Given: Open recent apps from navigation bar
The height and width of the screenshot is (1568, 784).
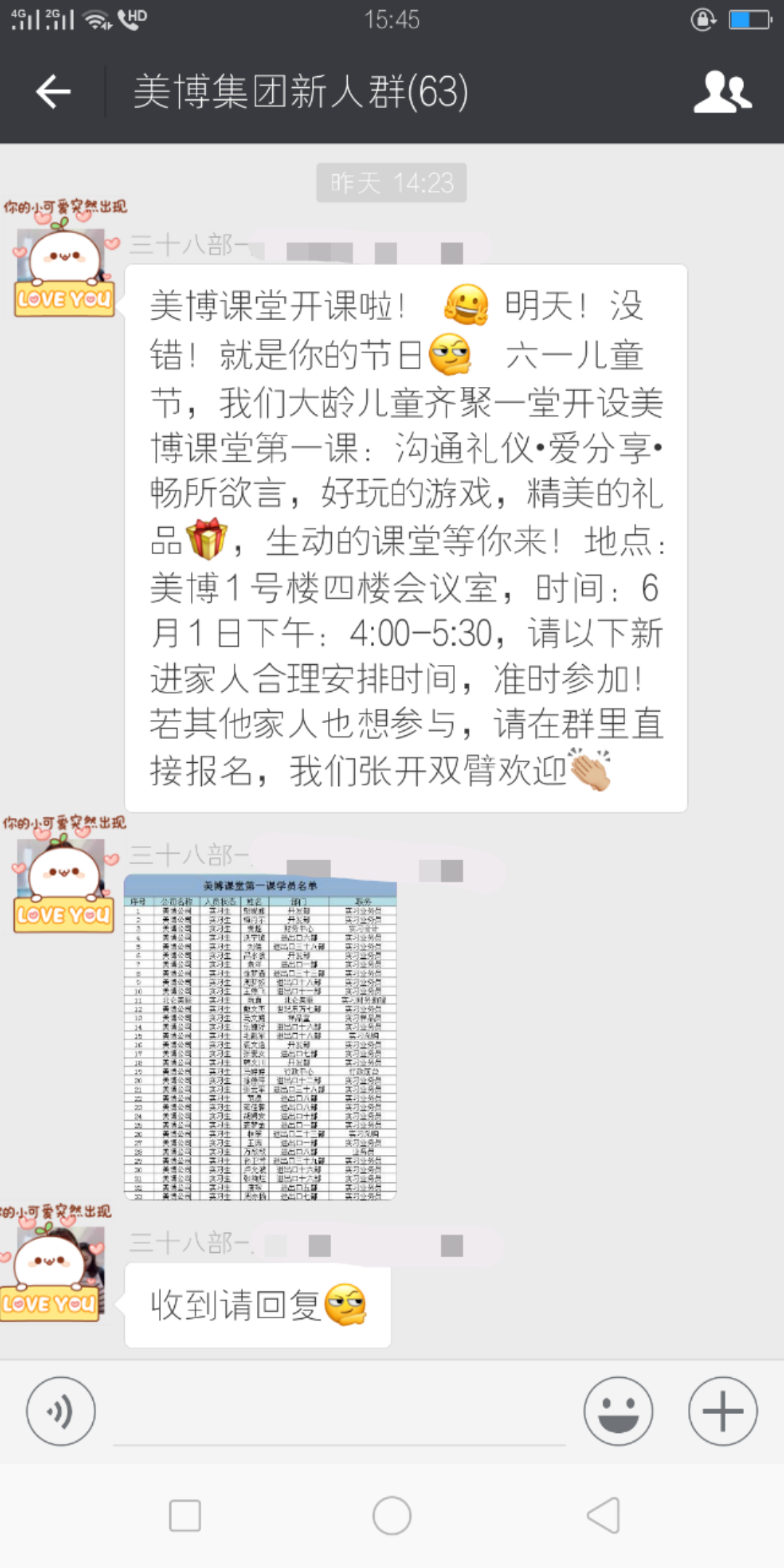Looking at the screenshot, I should tap(184, 1516).
